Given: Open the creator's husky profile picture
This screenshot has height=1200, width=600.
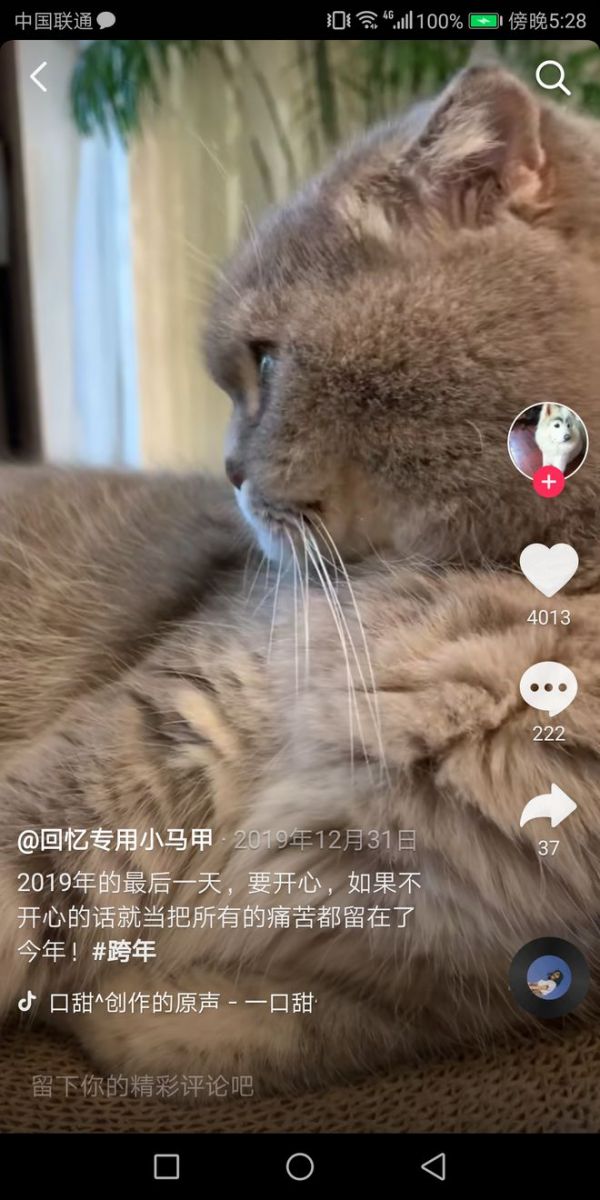Looking at the screenshot, I should (547, 438).
